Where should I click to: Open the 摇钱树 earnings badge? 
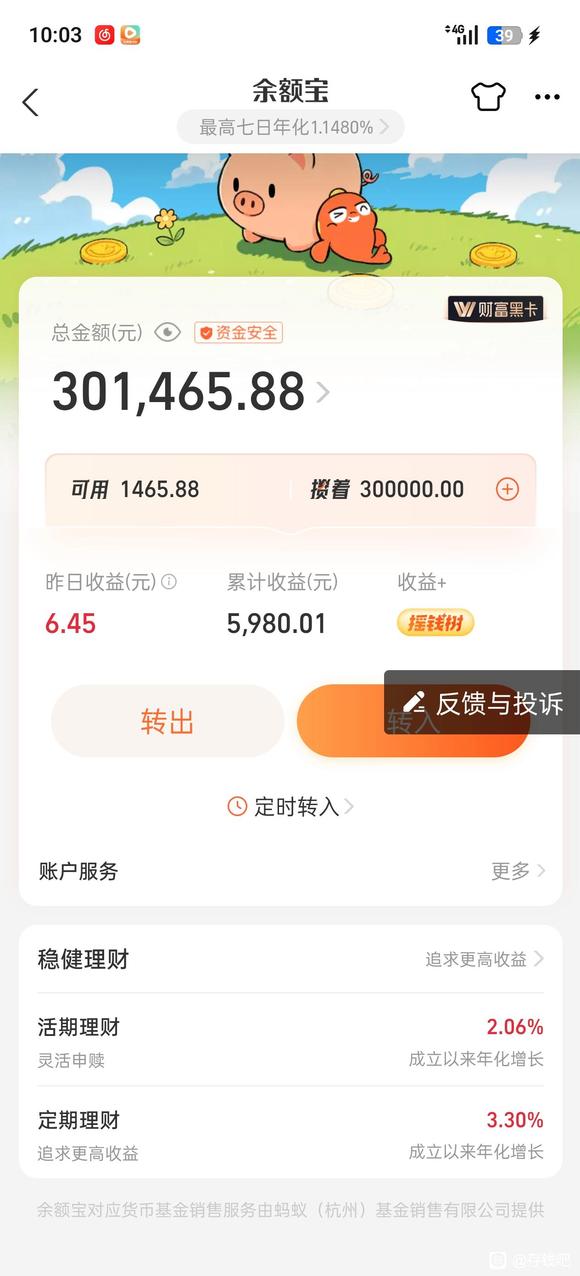(435, 623)
